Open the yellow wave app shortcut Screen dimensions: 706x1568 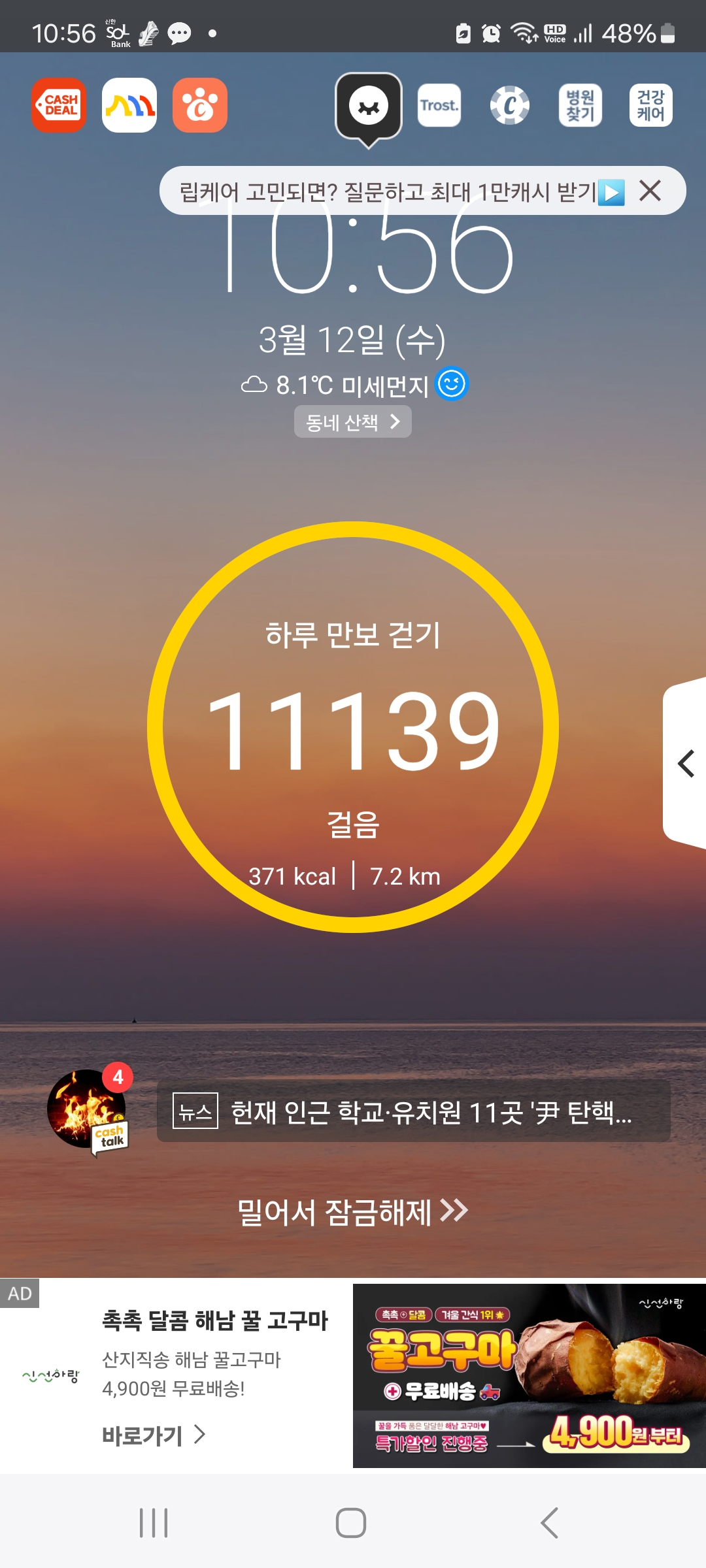129,105
